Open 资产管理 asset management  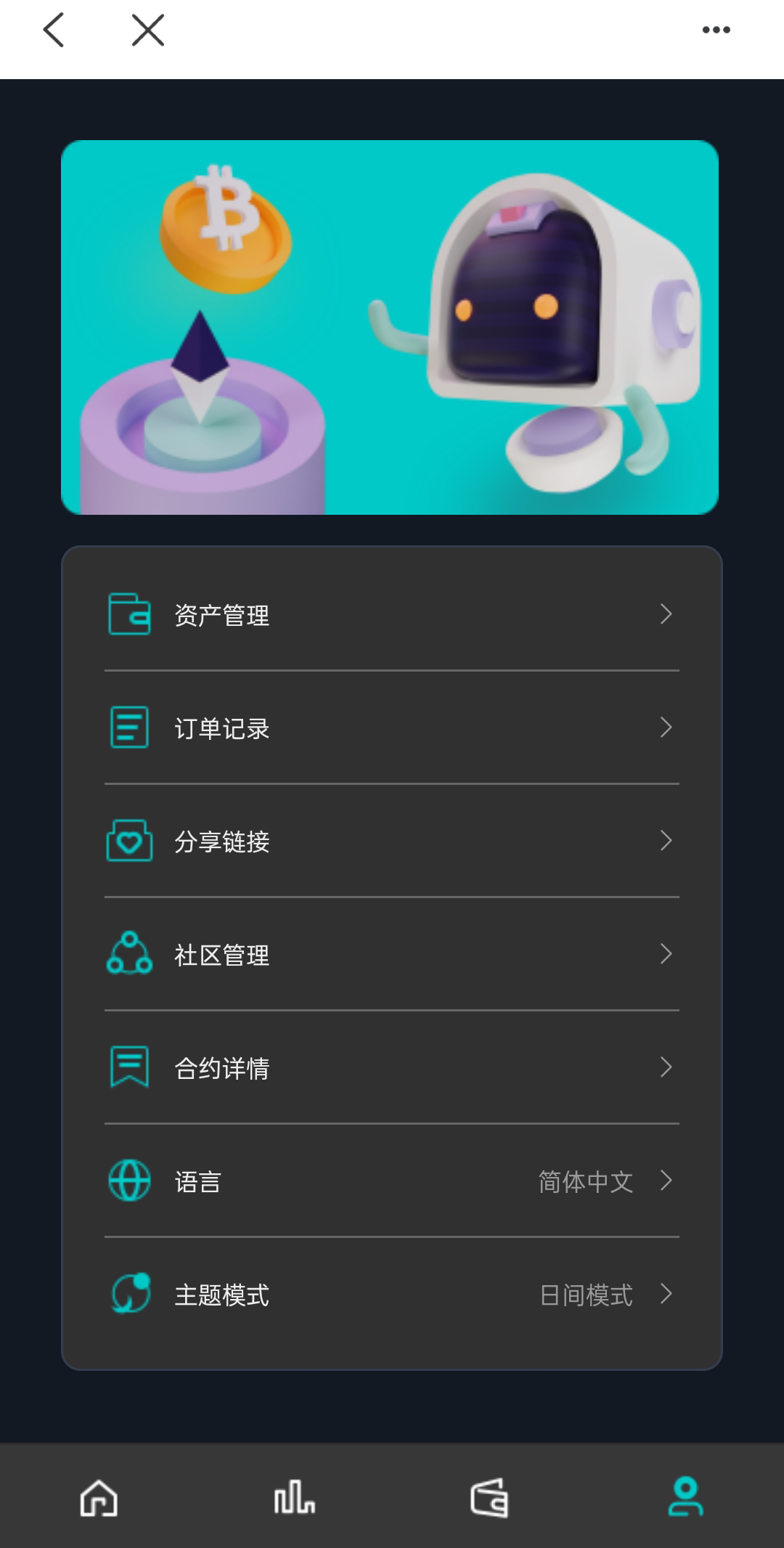coord(392,615)
